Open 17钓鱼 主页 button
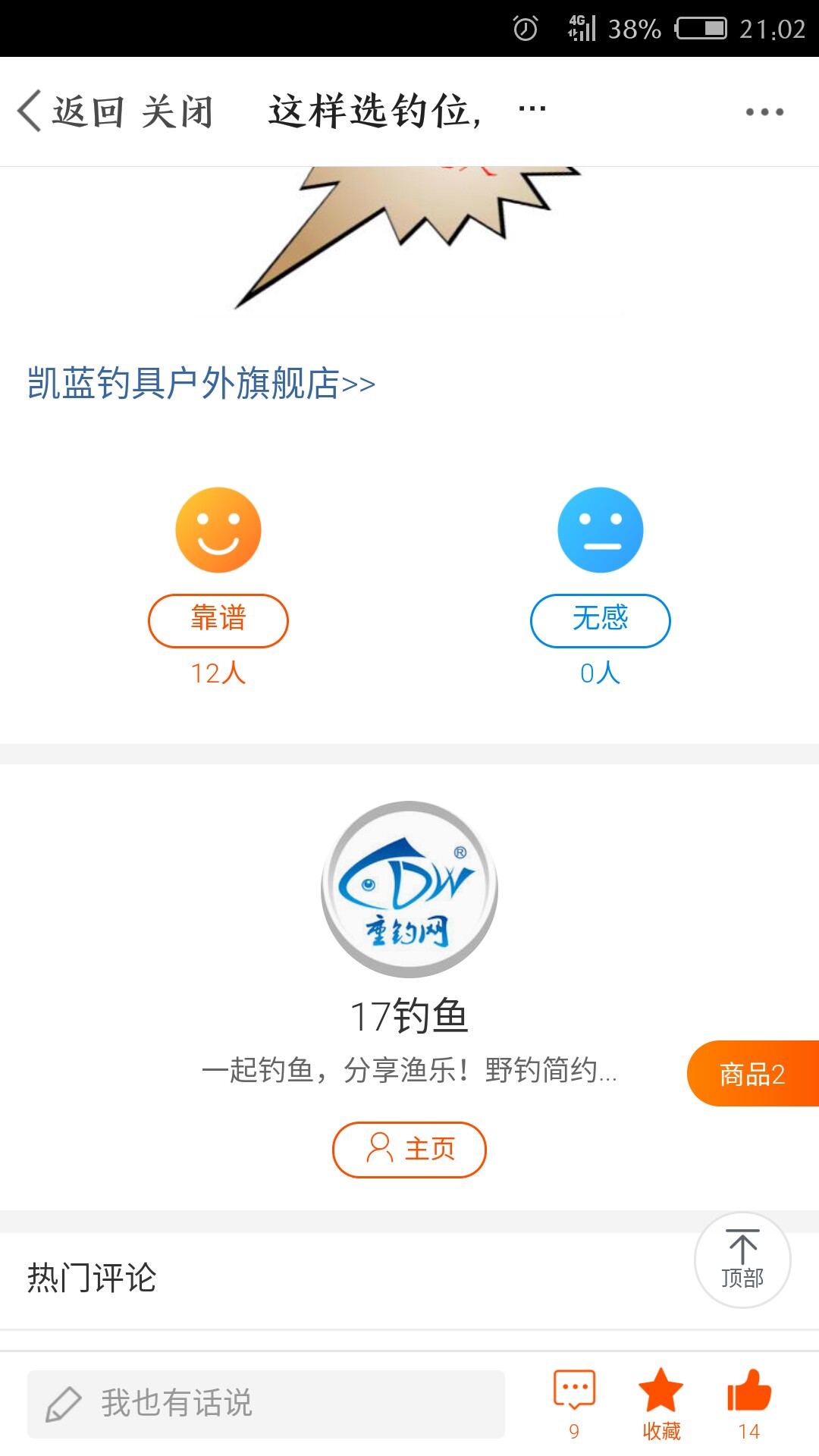This screenshot has width=819, height=1456. 409,1149
